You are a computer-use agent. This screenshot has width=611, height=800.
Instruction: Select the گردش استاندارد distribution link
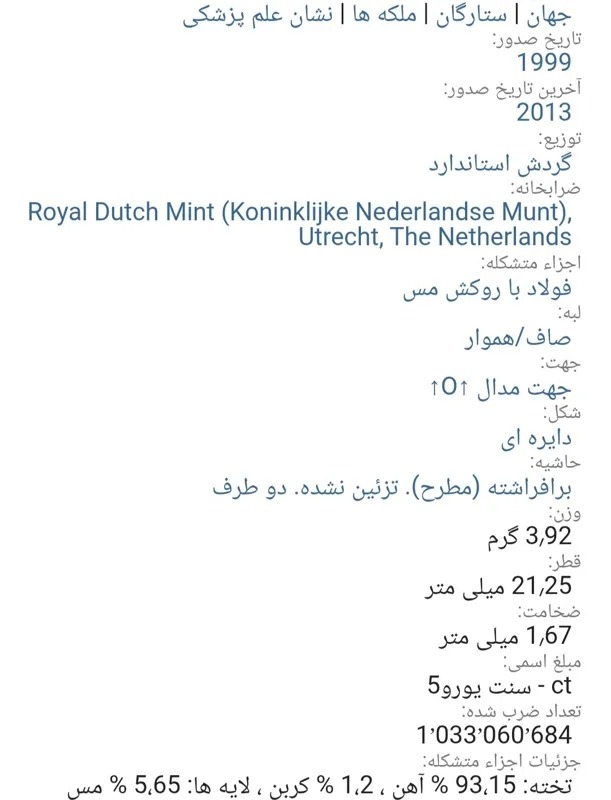pyautogui.click(x=500, y=163)
